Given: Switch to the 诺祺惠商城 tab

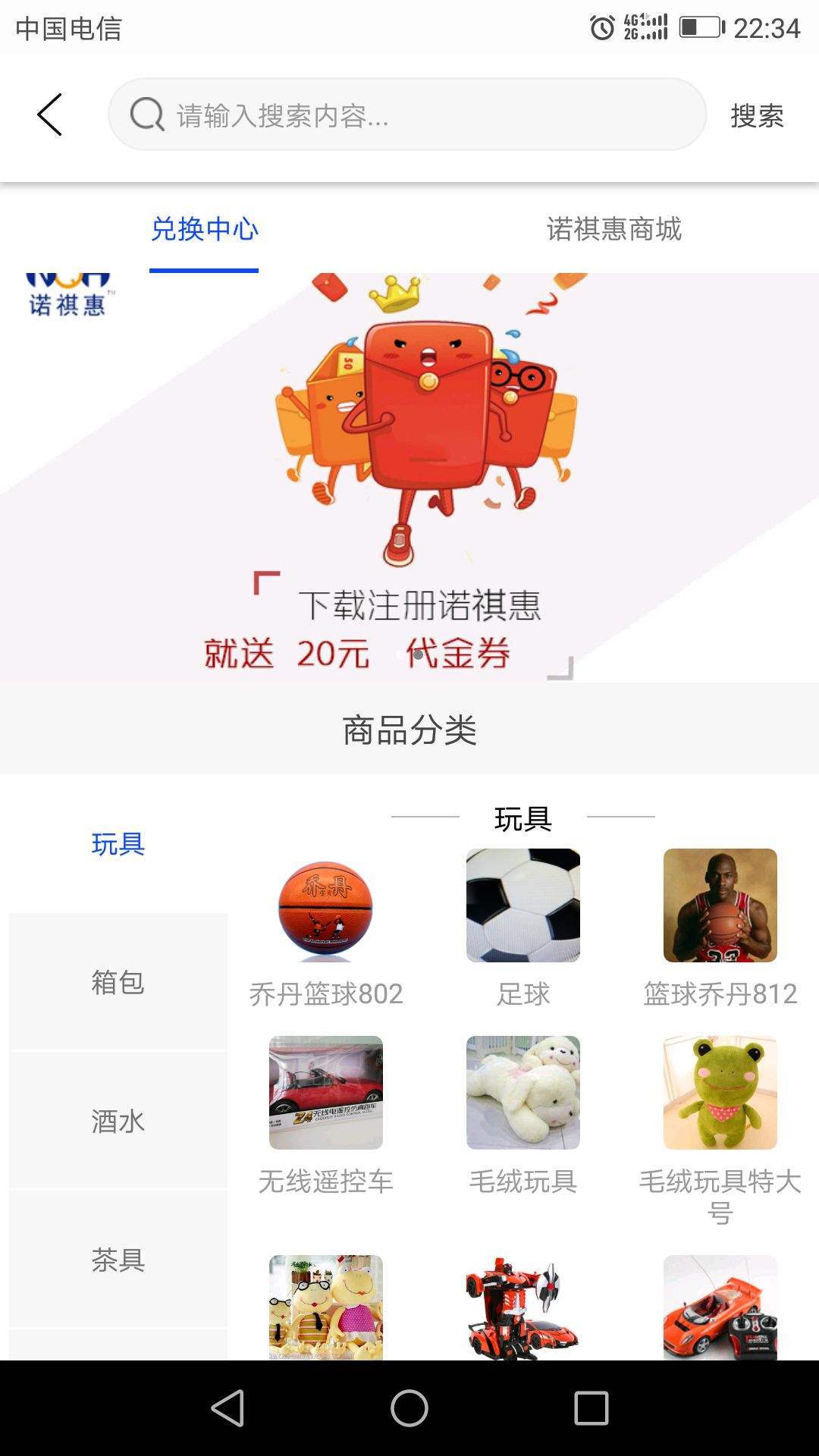Looking at the screenshot, I should point(613,229).
